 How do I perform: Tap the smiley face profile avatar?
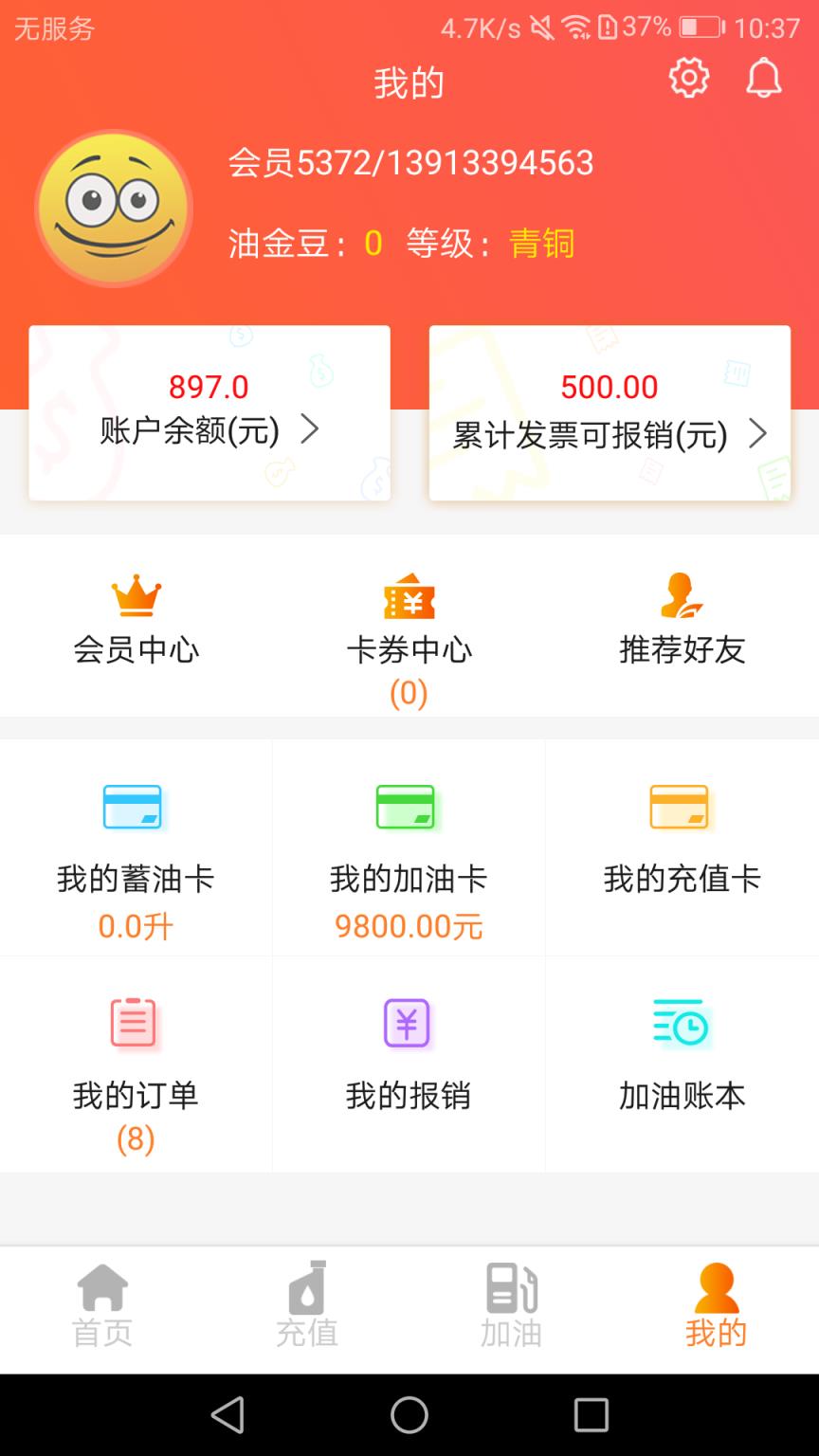click(x=114, y=208)
